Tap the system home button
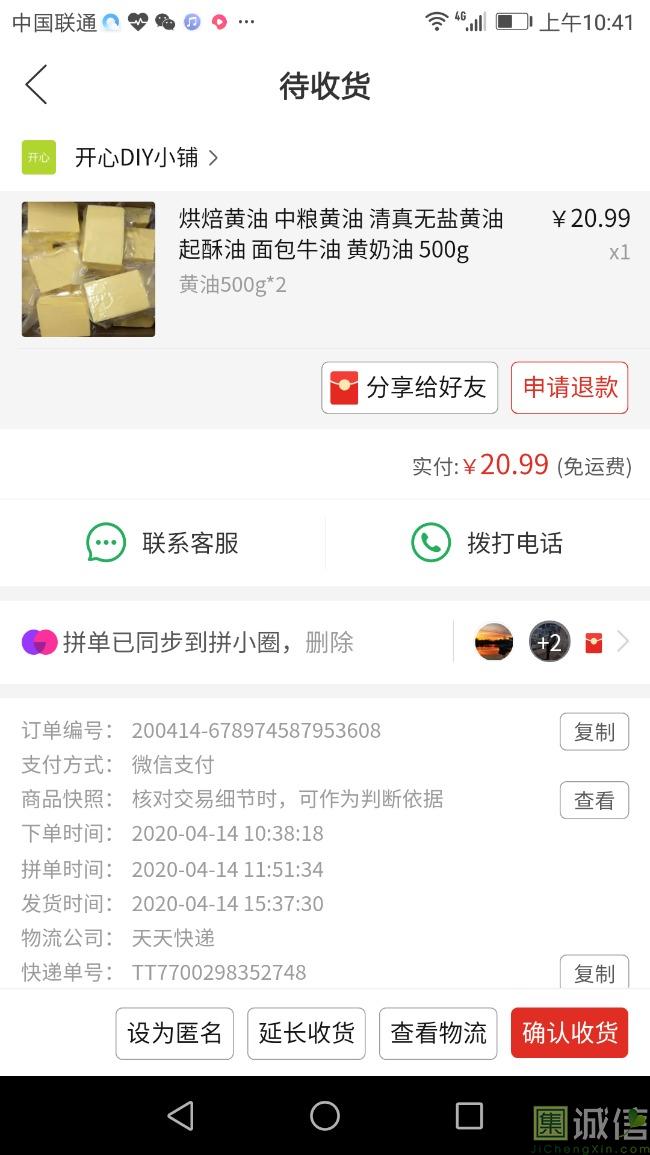 tap(325, 1116)
